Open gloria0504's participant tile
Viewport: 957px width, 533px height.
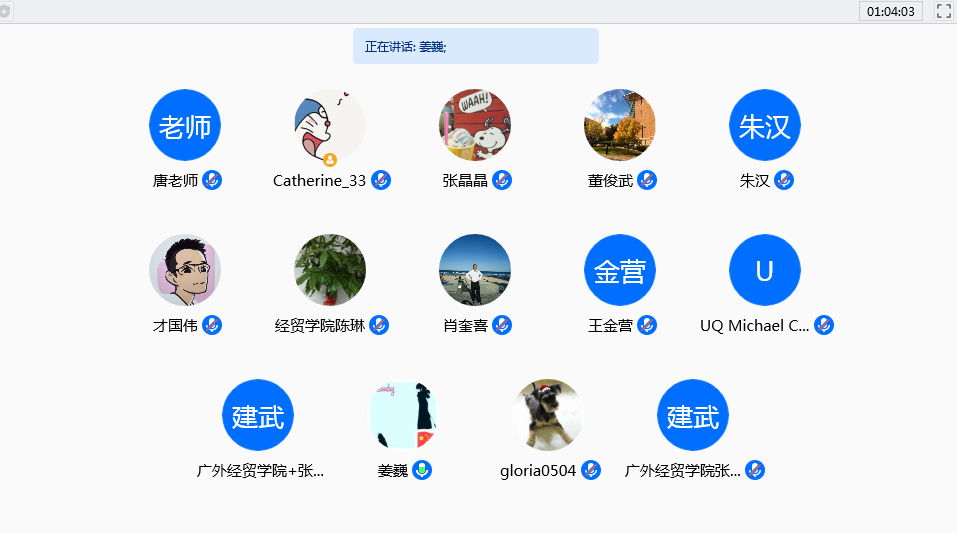(548, 415)
